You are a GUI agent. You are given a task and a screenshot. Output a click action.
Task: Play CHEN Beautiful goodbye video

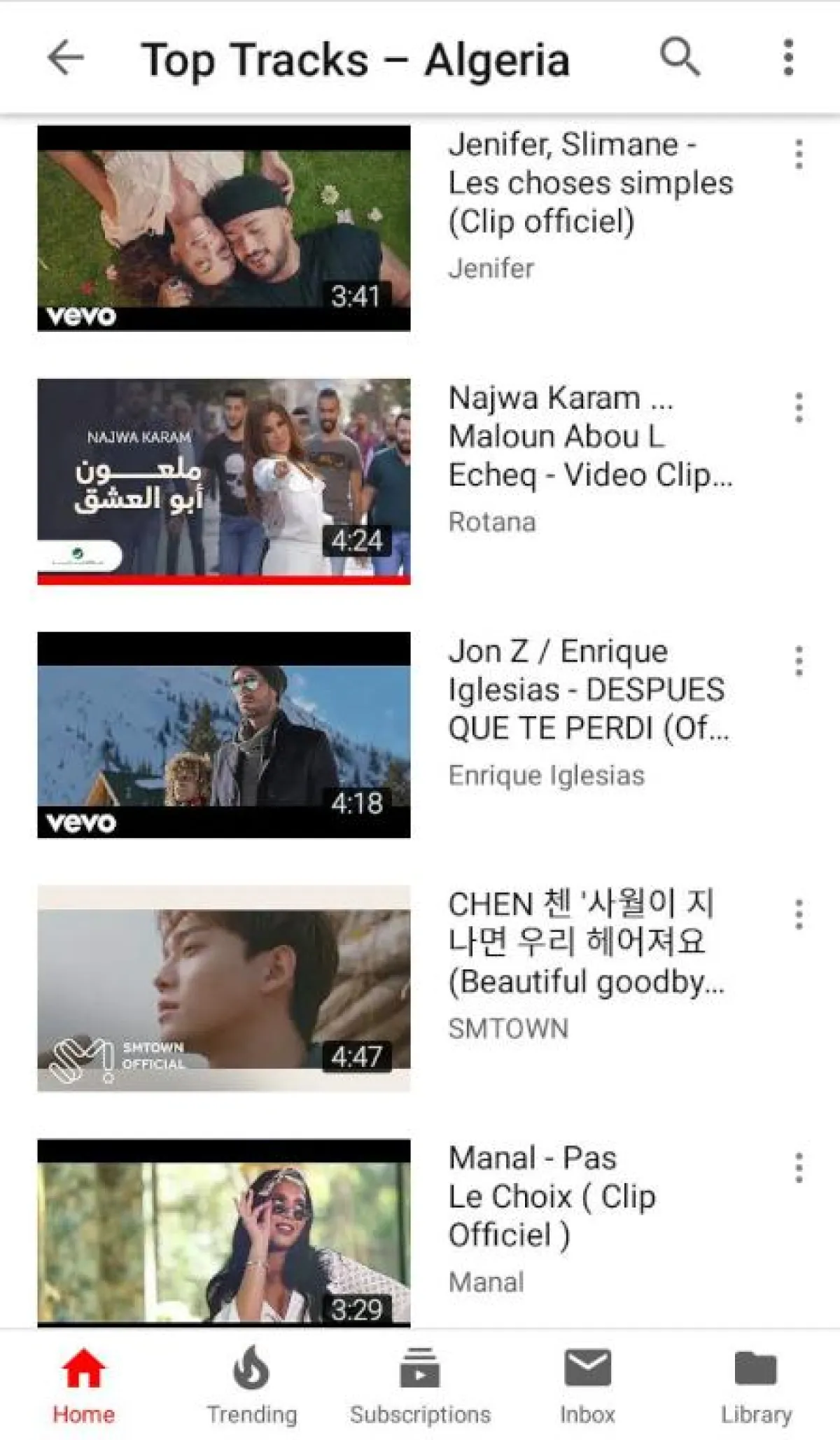click(x=224, y=988)
